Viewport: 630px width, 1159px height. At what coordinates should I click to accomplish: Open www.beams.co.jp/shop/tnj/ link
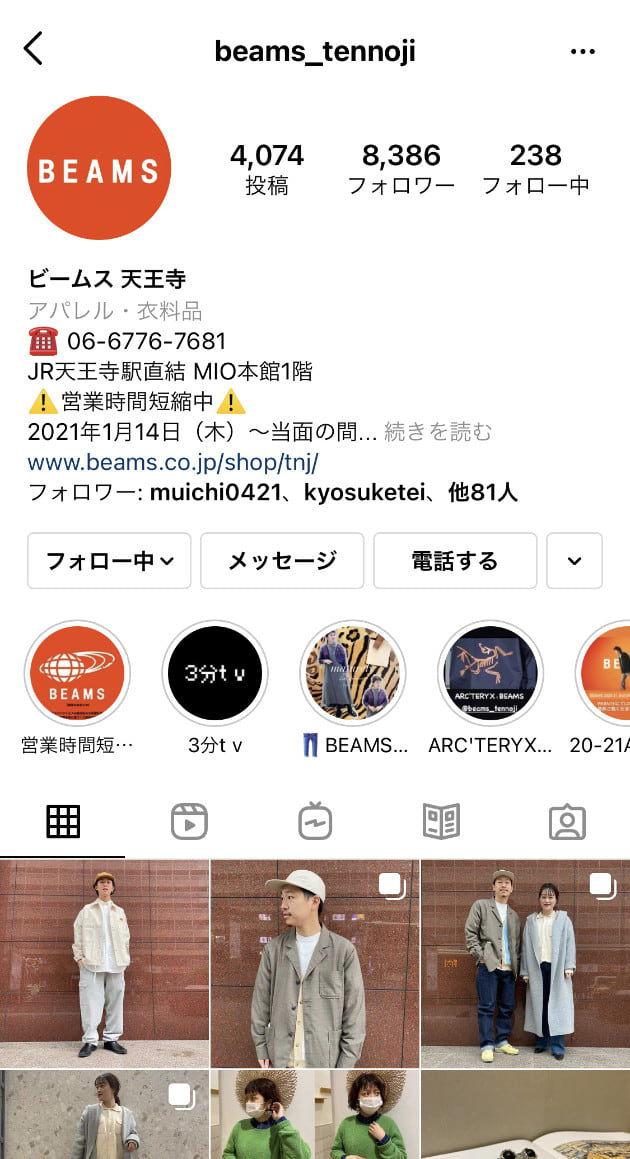(173, 463)
